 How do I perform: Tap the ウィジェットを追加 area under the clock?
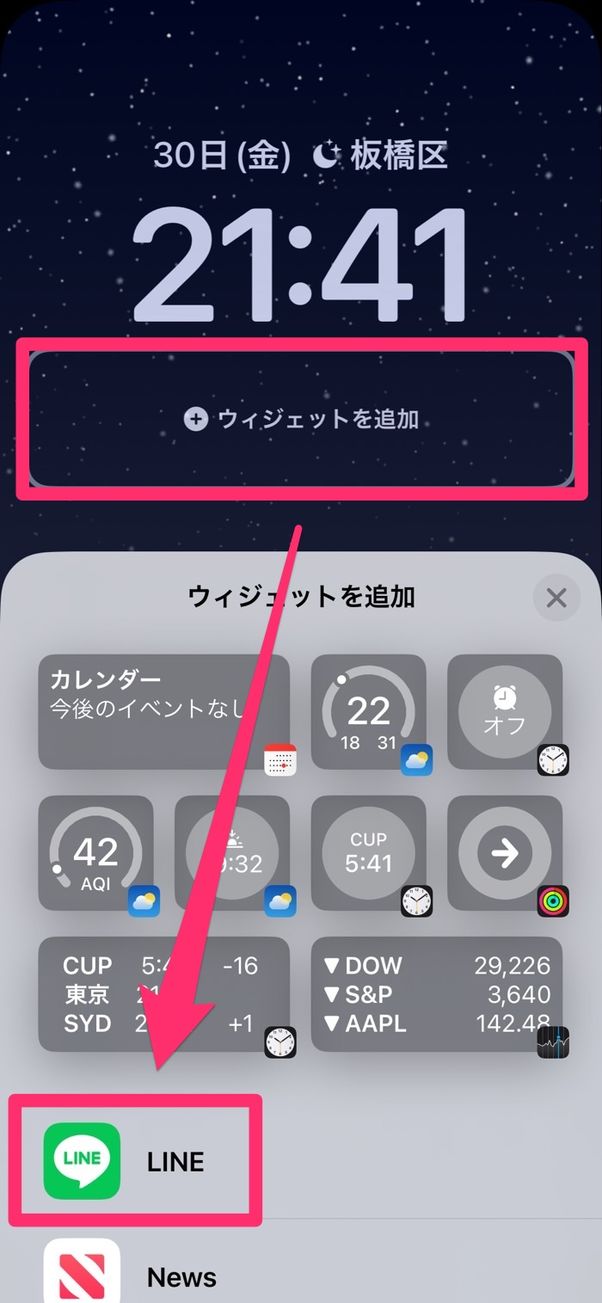coord(301,418)
